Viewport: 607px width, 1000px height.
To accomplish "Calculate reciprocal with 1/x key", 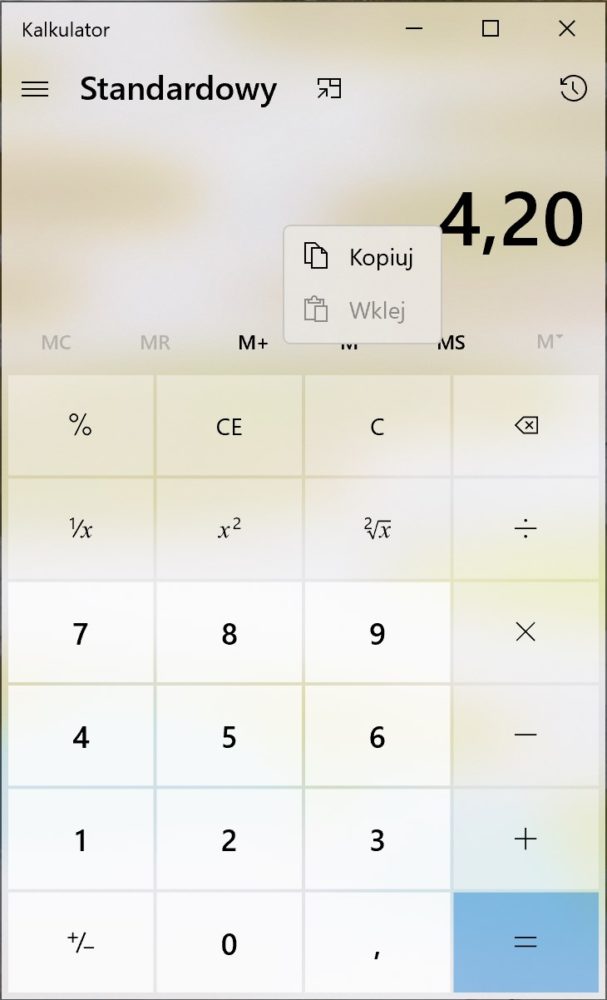I will 81,530.
